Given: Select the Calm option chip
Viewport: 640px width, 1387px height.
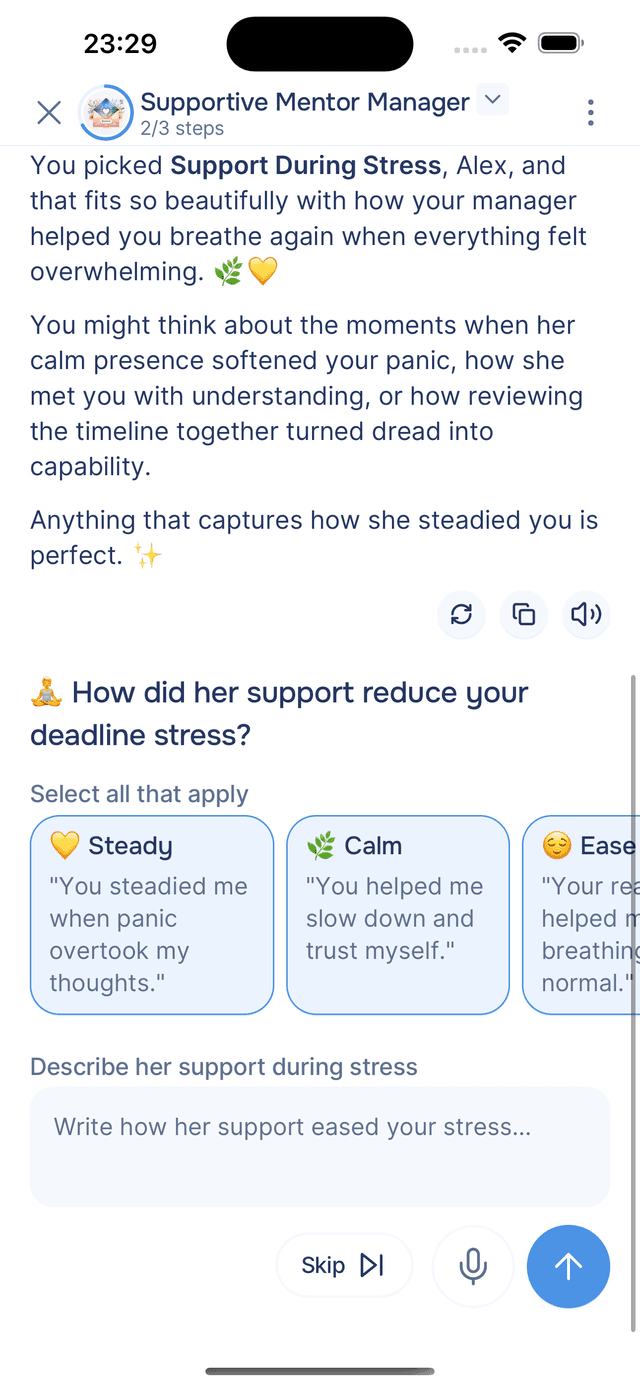Looking at the screenshot, I should click(398, 915).
